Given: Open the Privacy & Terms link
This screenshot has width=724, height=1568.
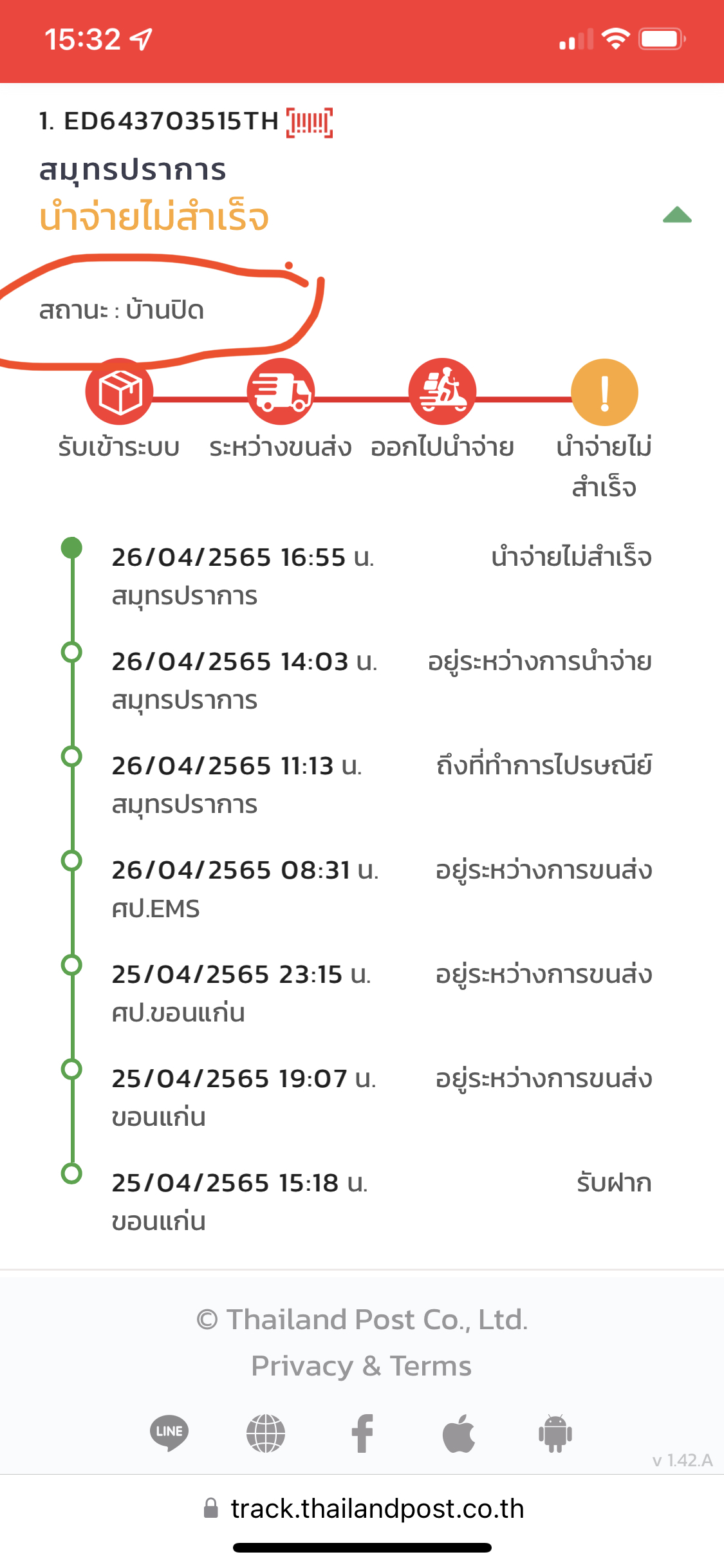Looking at the screenshot, I should point(361,1366).
